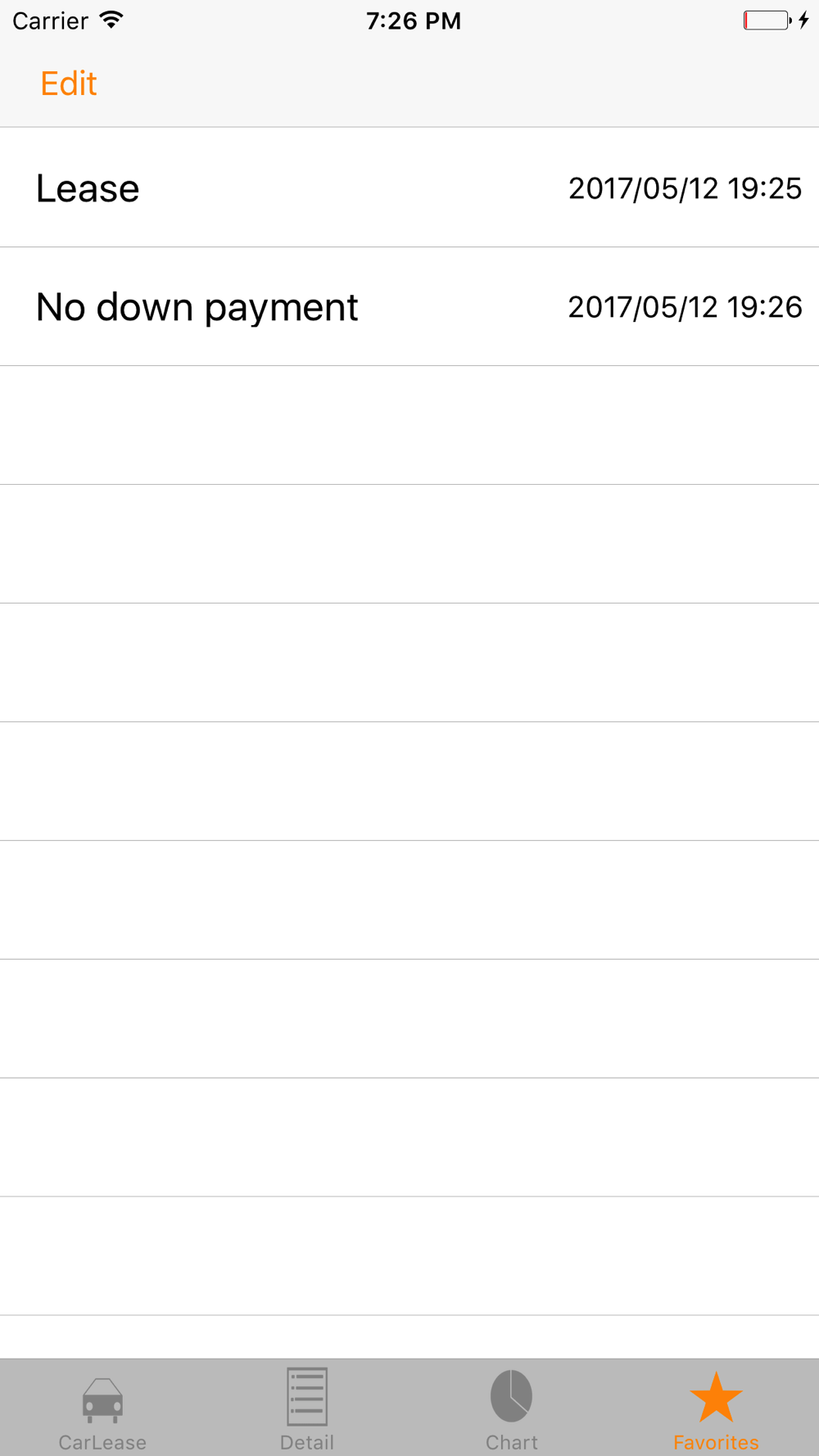Open the No down payment favorite
The width and height of the screenshot is (819, 1456).
point(409,307)
